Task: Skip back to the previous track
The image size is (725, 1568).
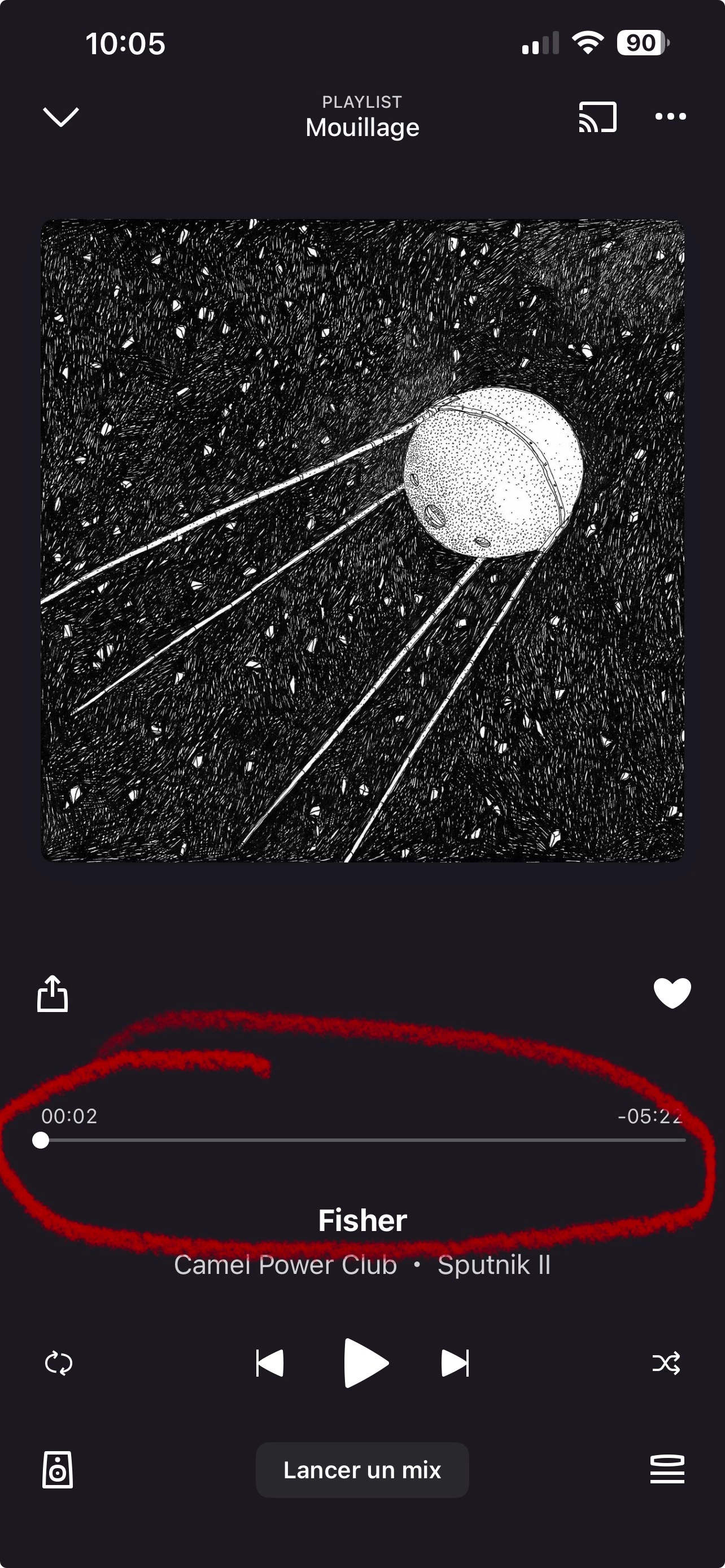Action: [270, 1364]
